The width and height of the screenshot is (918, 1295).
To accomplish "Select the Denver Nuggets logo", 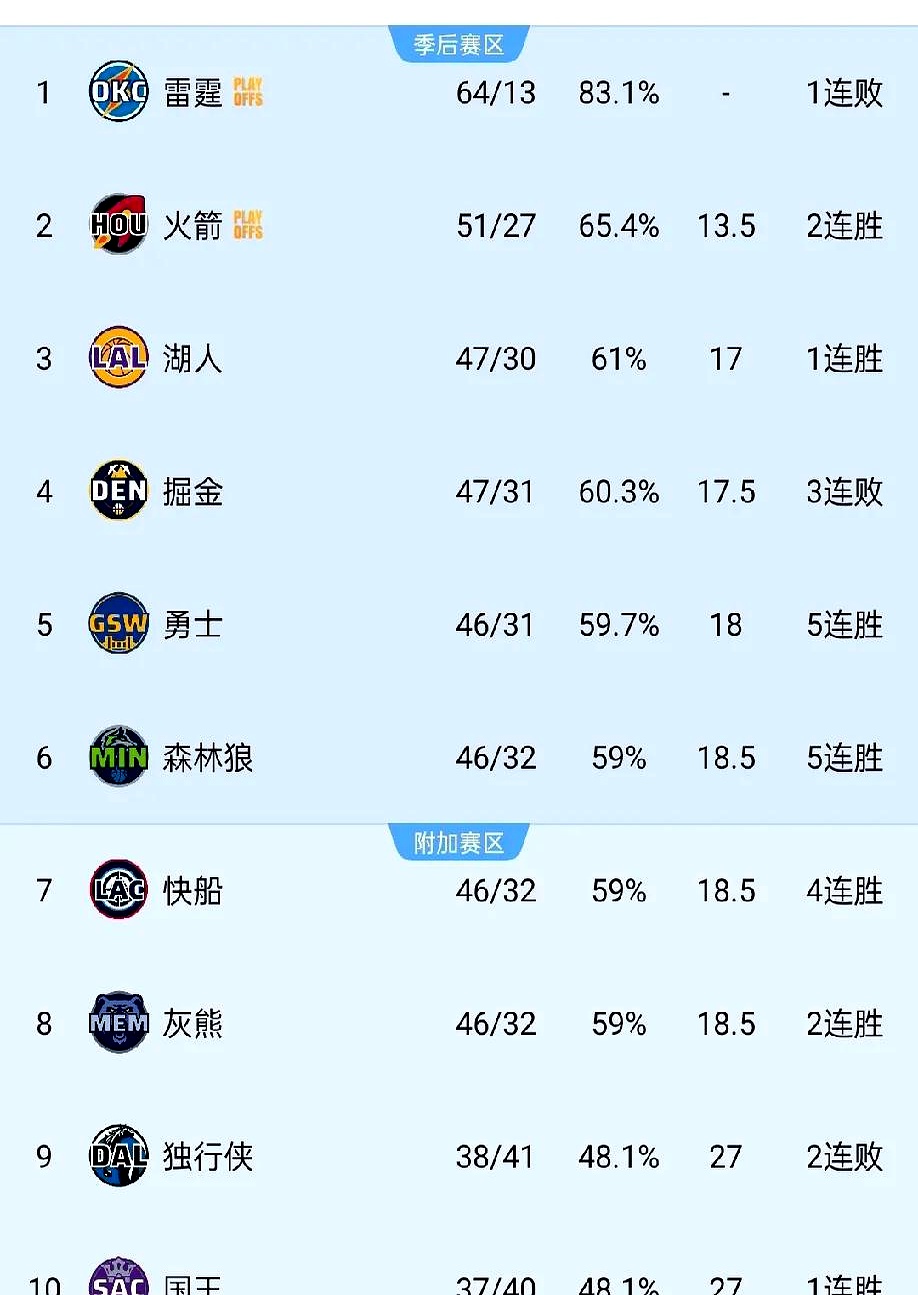I will click(117, 492).
